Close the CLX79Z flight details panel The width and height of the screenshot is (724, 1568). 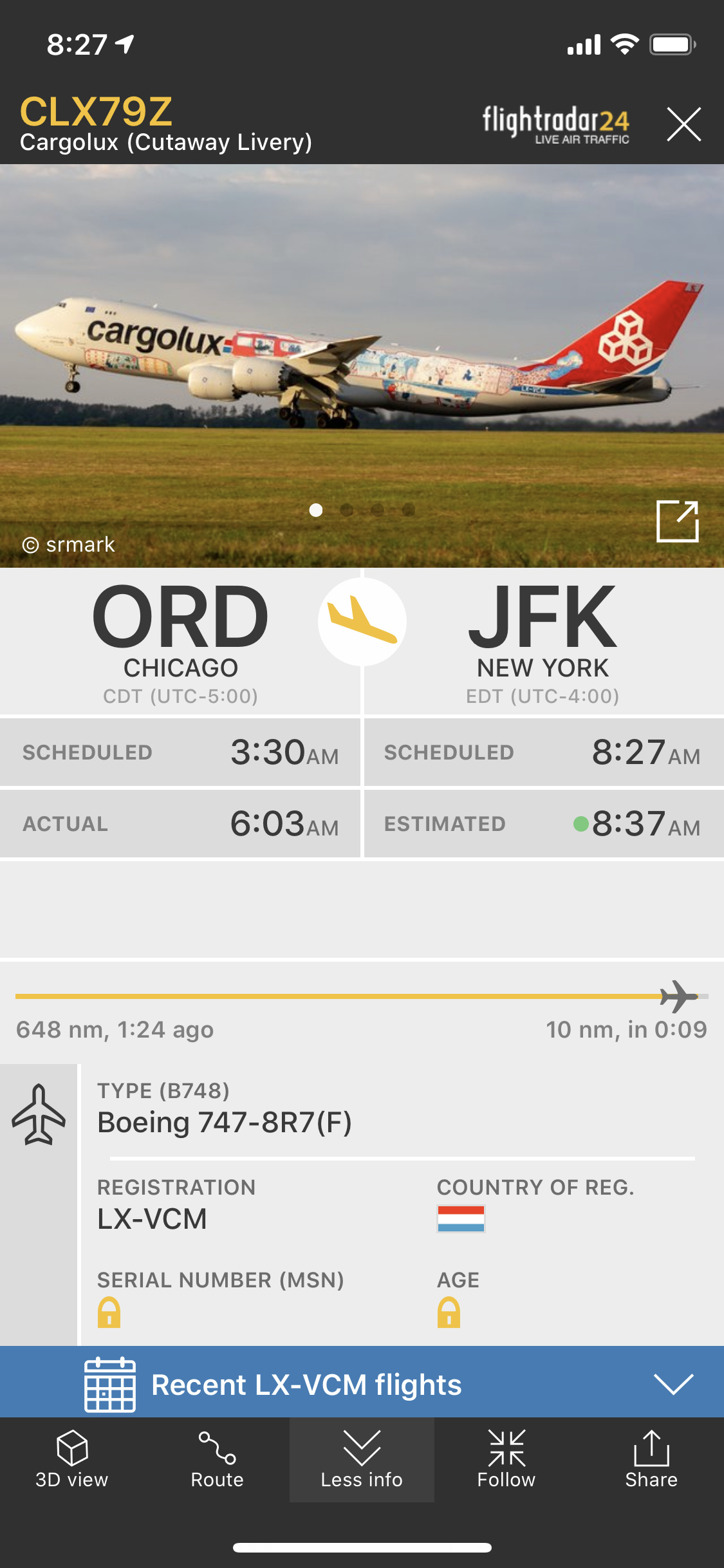pyautogui.click(x=683, y=124)
